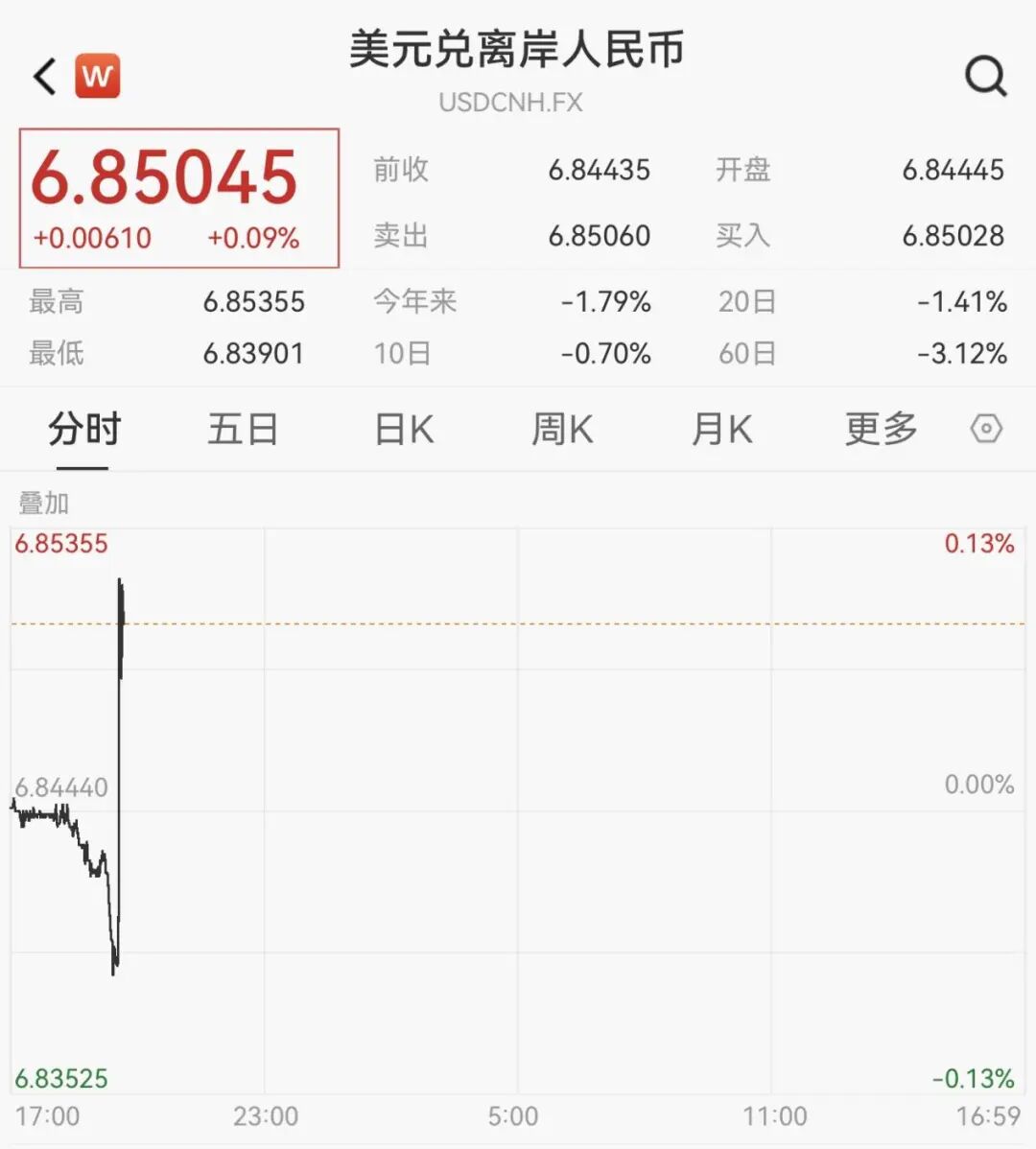Select the highlighted quote price box
The image size is (1036, 1149).
(178, 197)
